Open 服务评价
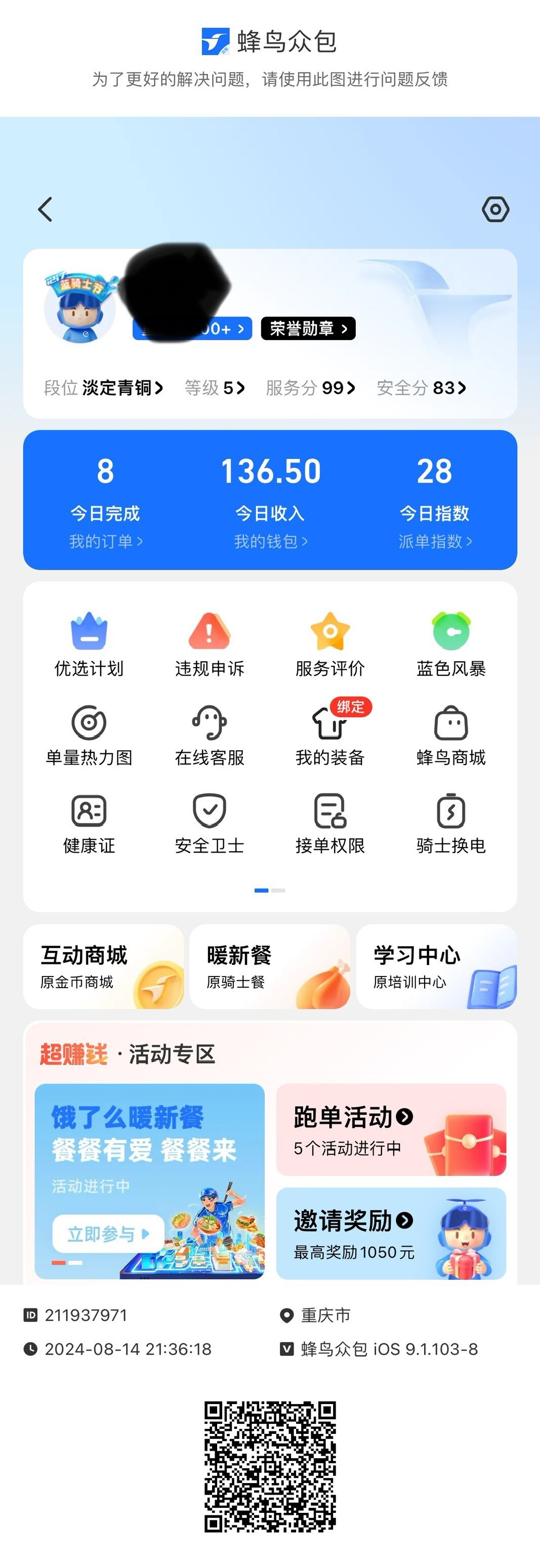This screenshot has width=540, height=1568. click(x=330, y=645)
